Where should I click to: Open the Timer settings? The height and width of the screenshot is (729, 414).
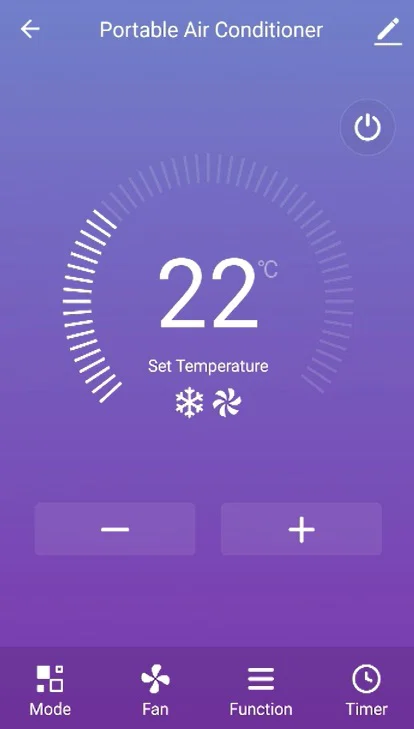click(x=367, y=690)
